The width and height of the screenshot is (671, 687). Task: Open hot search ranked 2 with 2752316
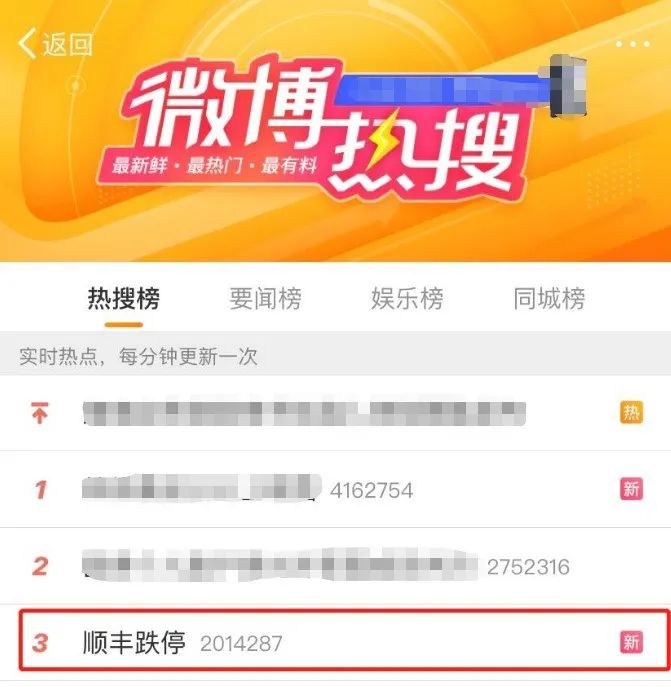point(283,566)
